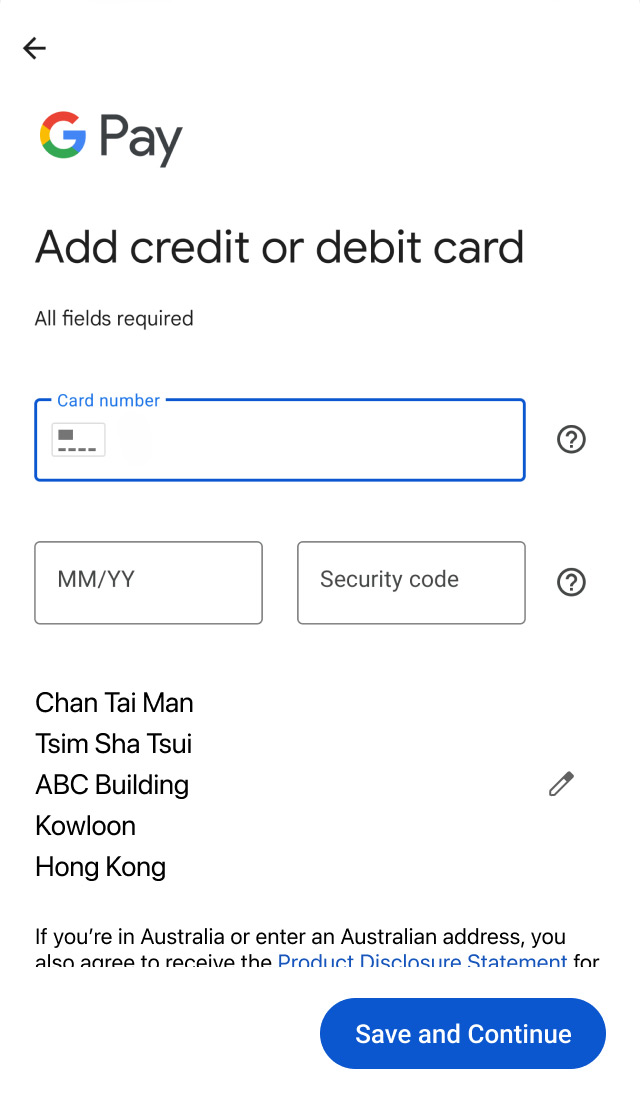The height and width of the screenshot is (1100, 640).
Task: Tap Save and Continue
Action: 463,1034
